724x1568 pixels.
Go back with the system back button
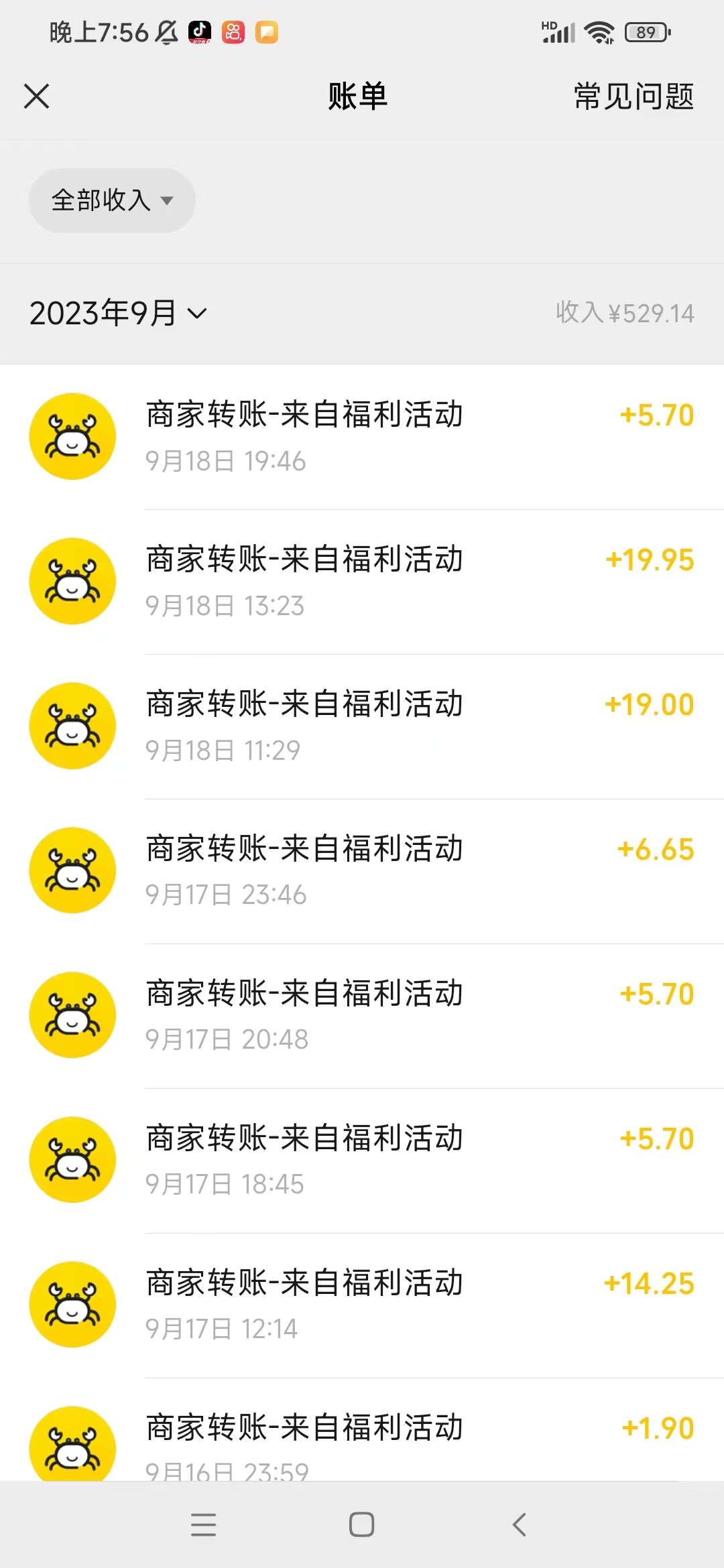[x=519, y=1524]
